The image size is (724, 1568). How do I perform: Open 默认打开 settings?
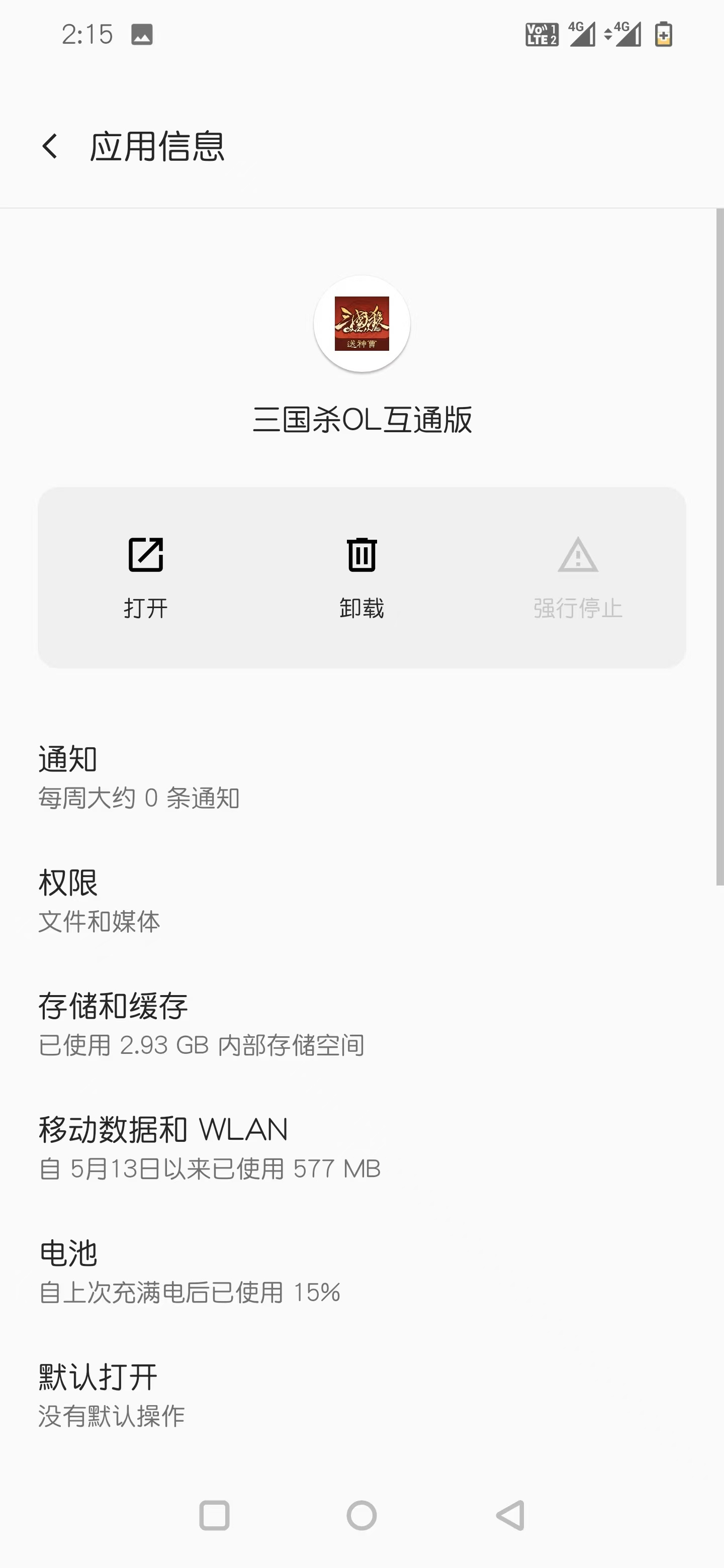(x=361, y=1395)
